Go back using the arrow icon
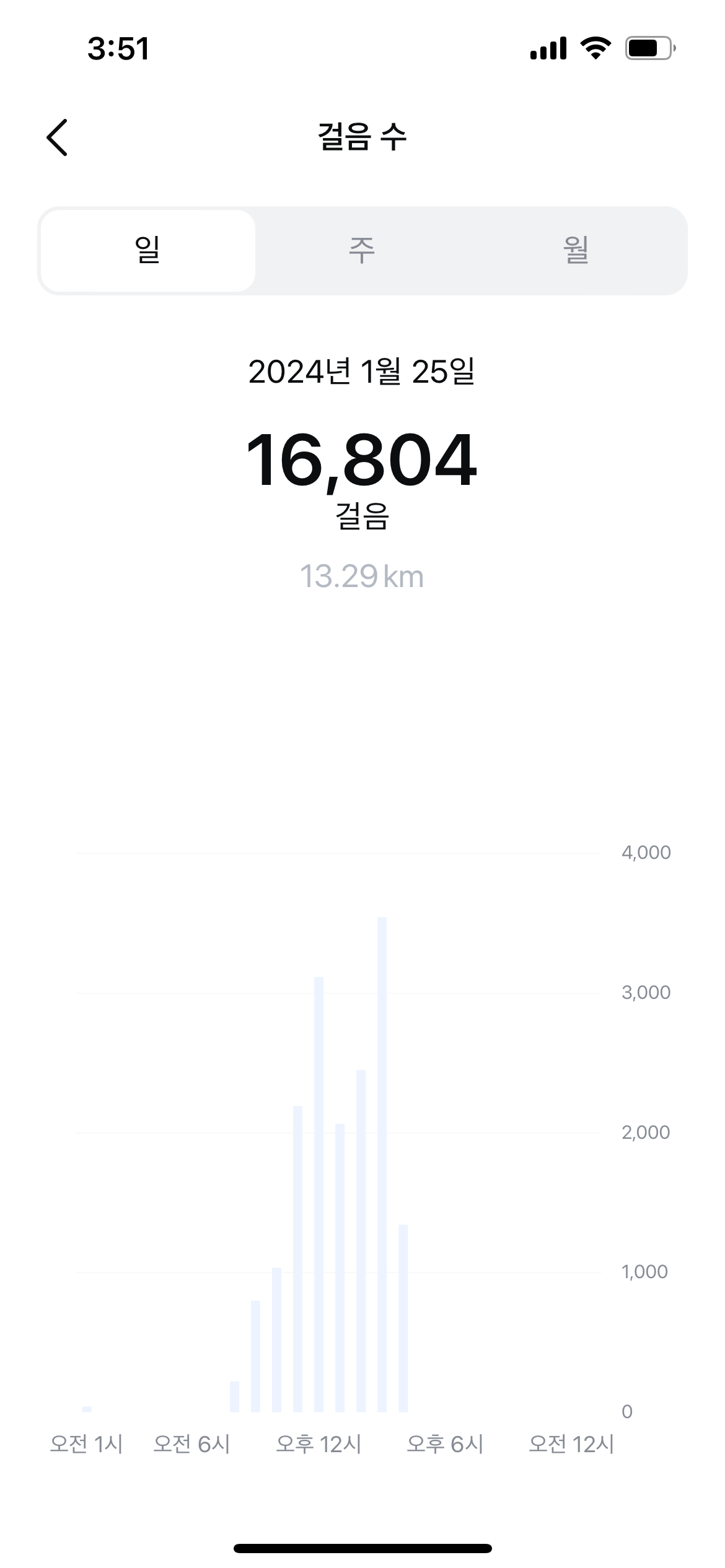 [x=57, y=137]
